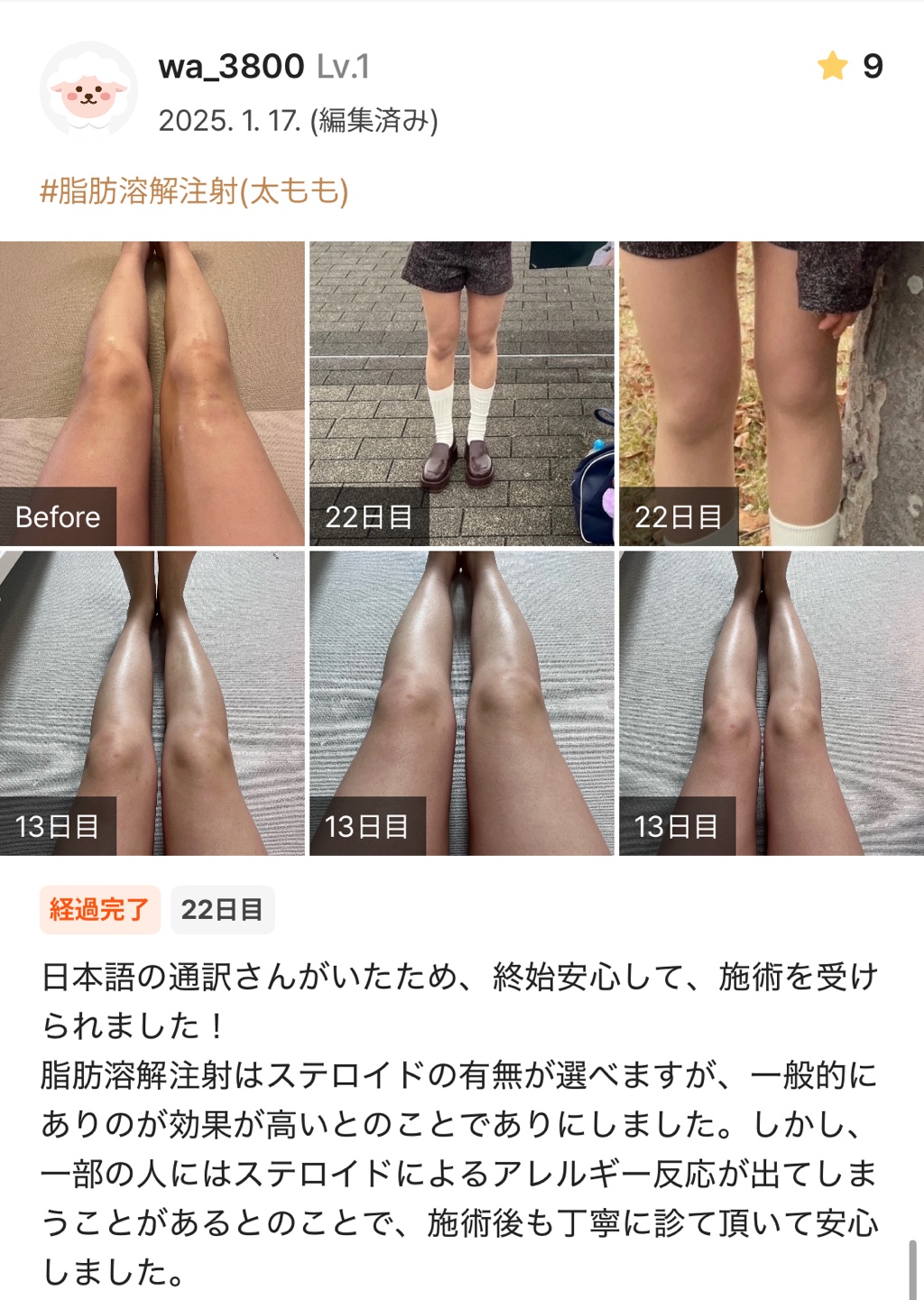Open 22日目 close-up photo by the tree
This screenshot has height=1300, width=924.
coord(771,393)
